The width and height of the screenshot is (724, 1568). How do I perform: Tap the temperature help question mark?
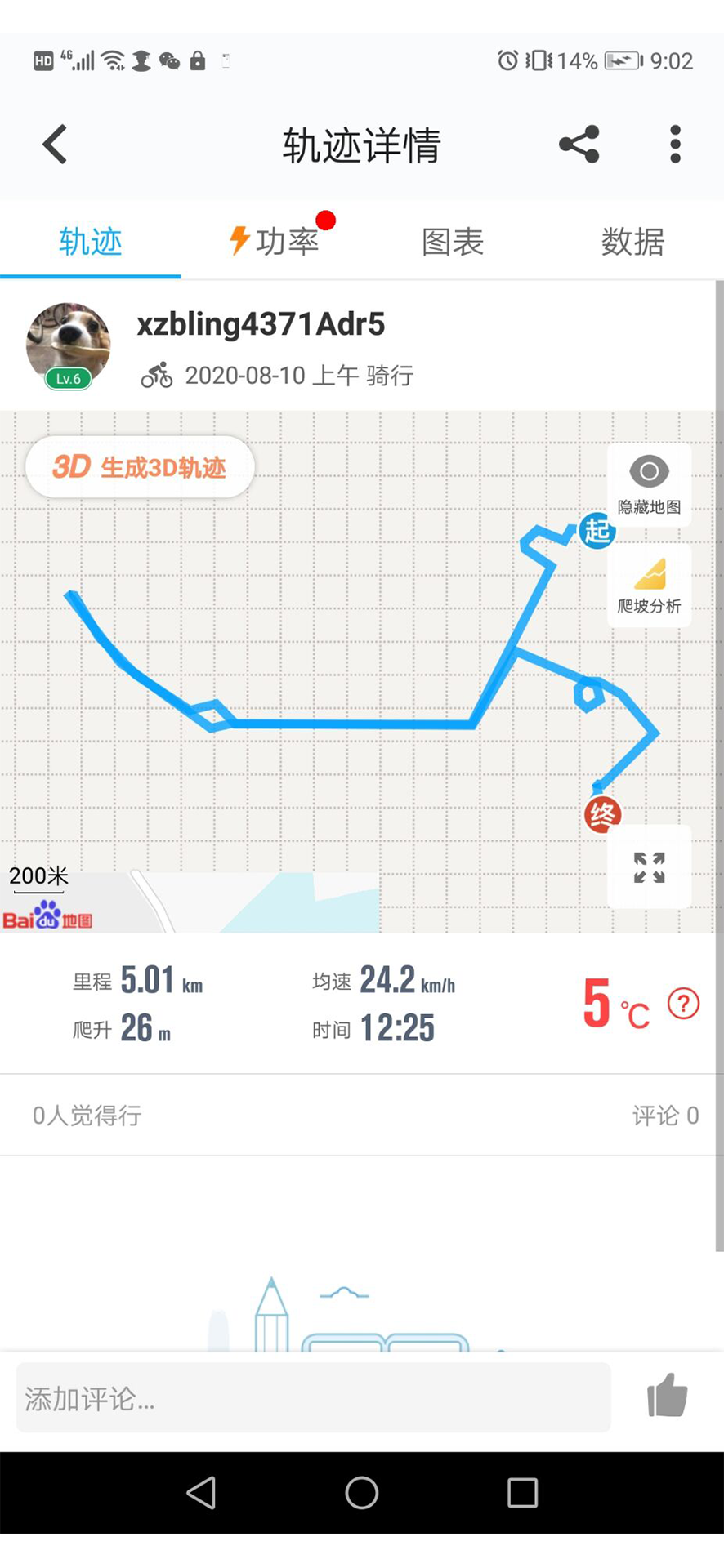tap(683, 1004)
